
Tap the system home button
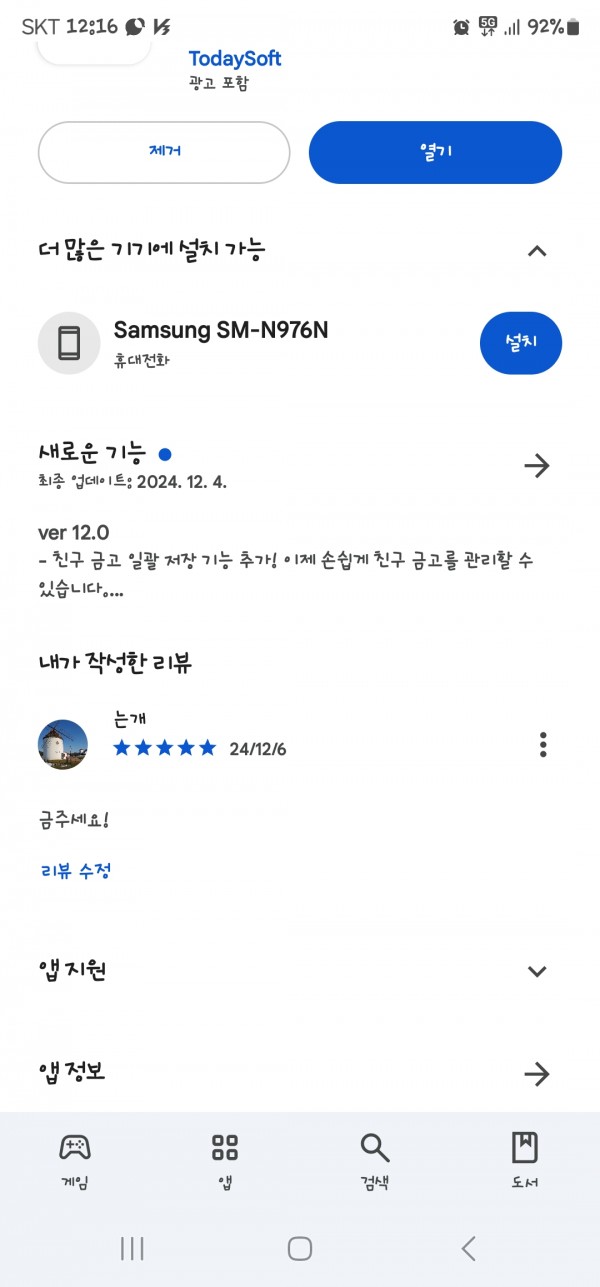(300, 1248)
